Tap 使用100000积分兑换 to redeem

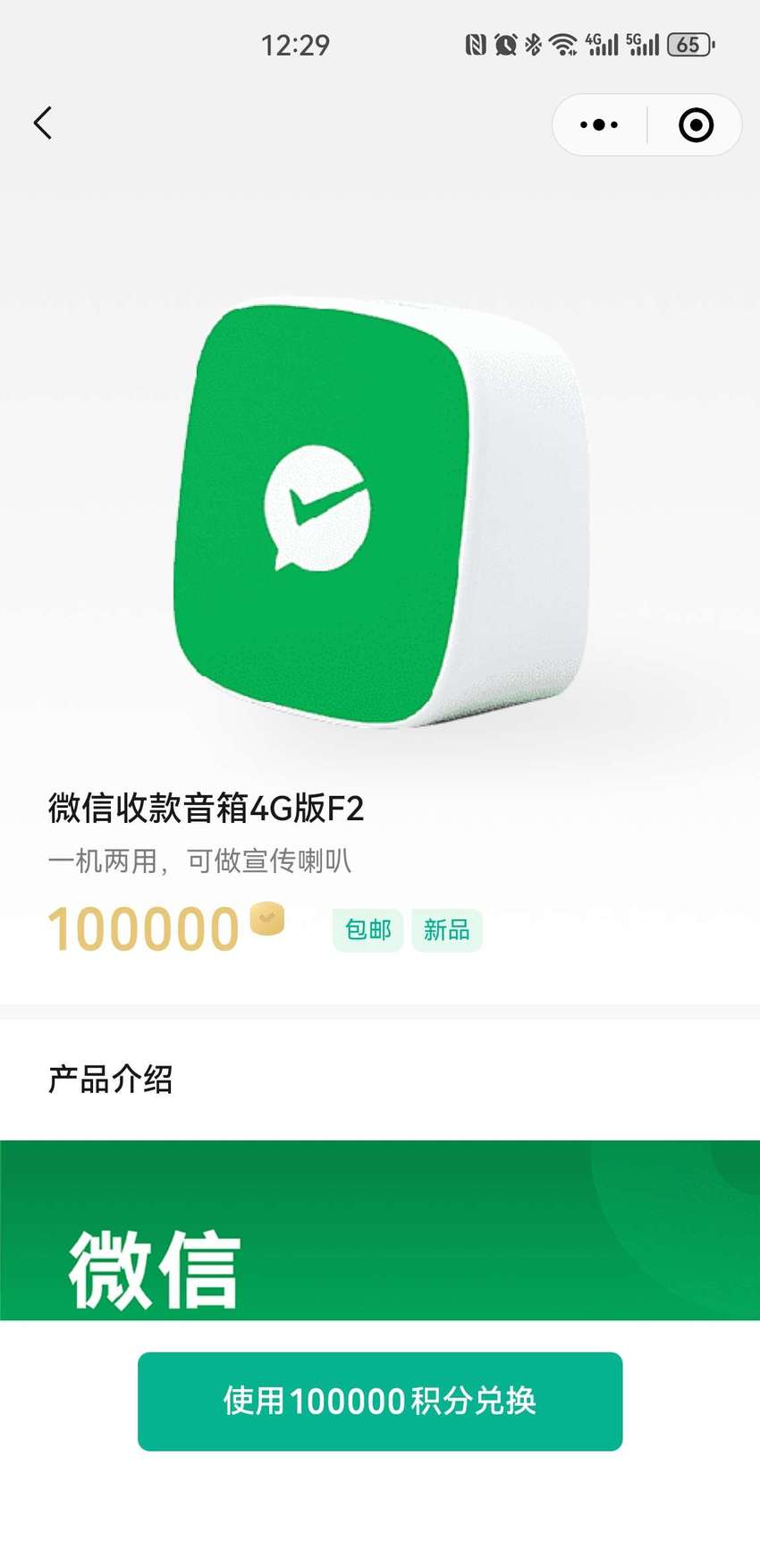click(380, 1401)
